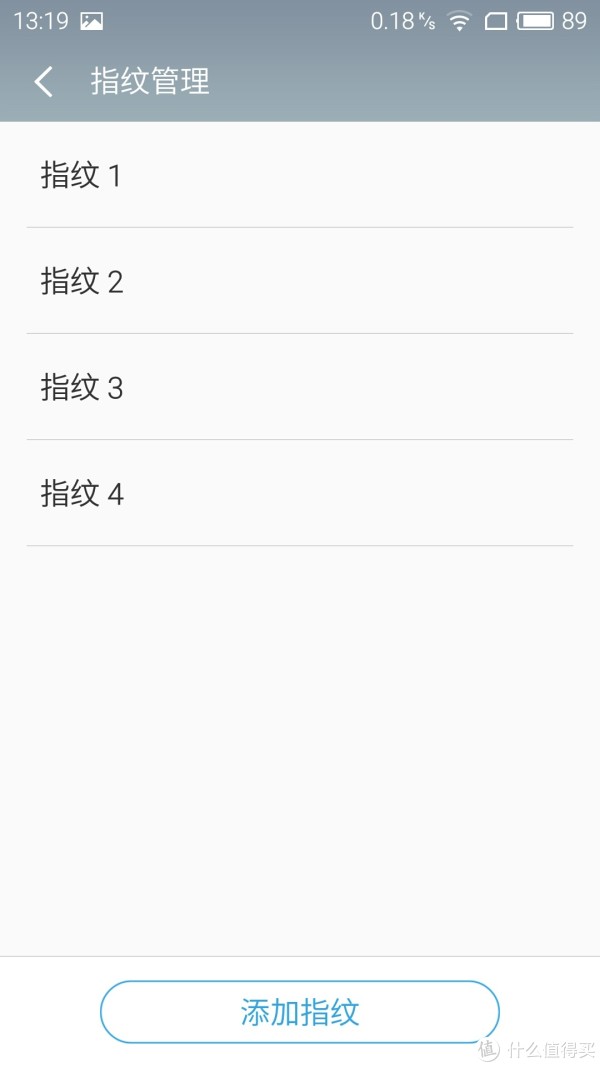Open the 指纹 1 entry
600x1067 pixels.
point(300,175)
